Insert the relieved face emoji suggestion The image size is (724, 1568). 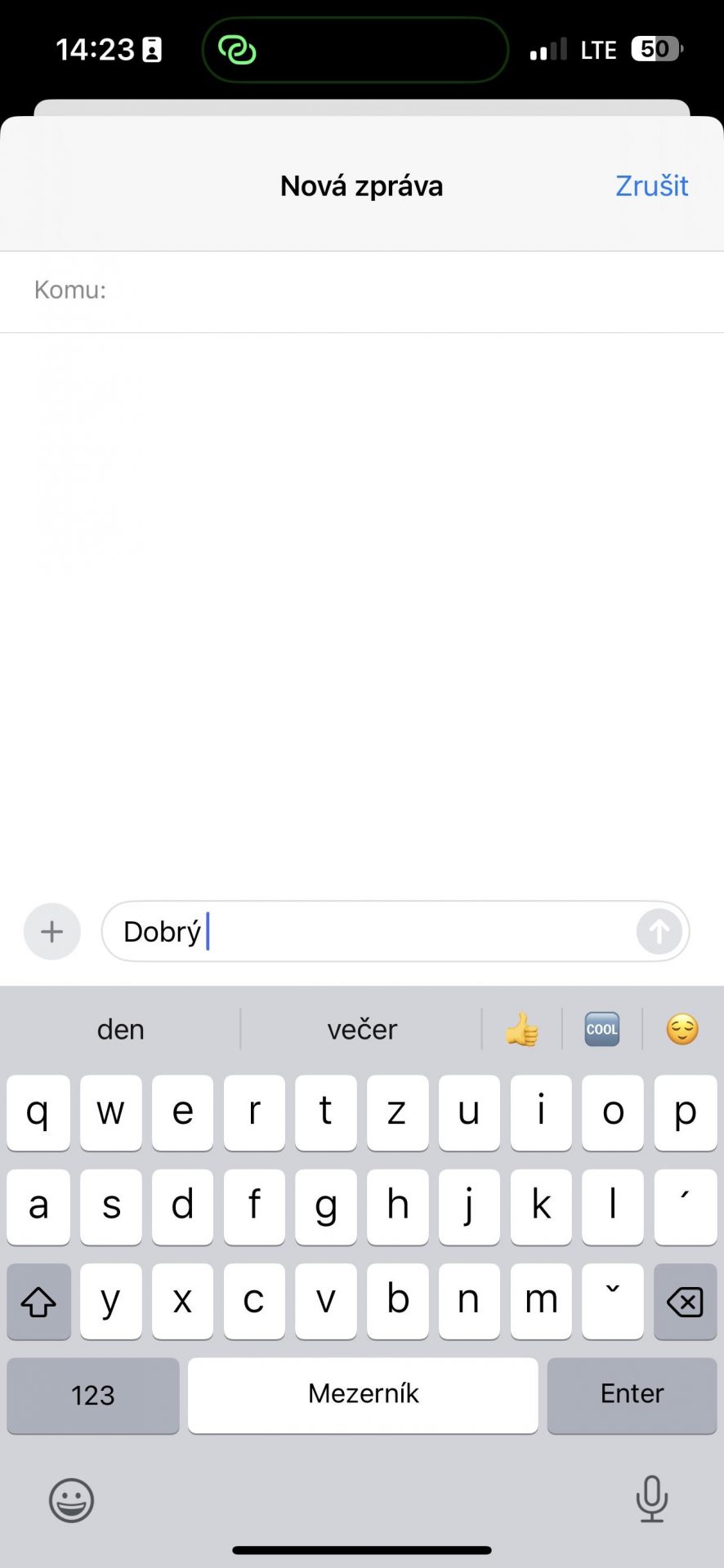click(682, 1030)
